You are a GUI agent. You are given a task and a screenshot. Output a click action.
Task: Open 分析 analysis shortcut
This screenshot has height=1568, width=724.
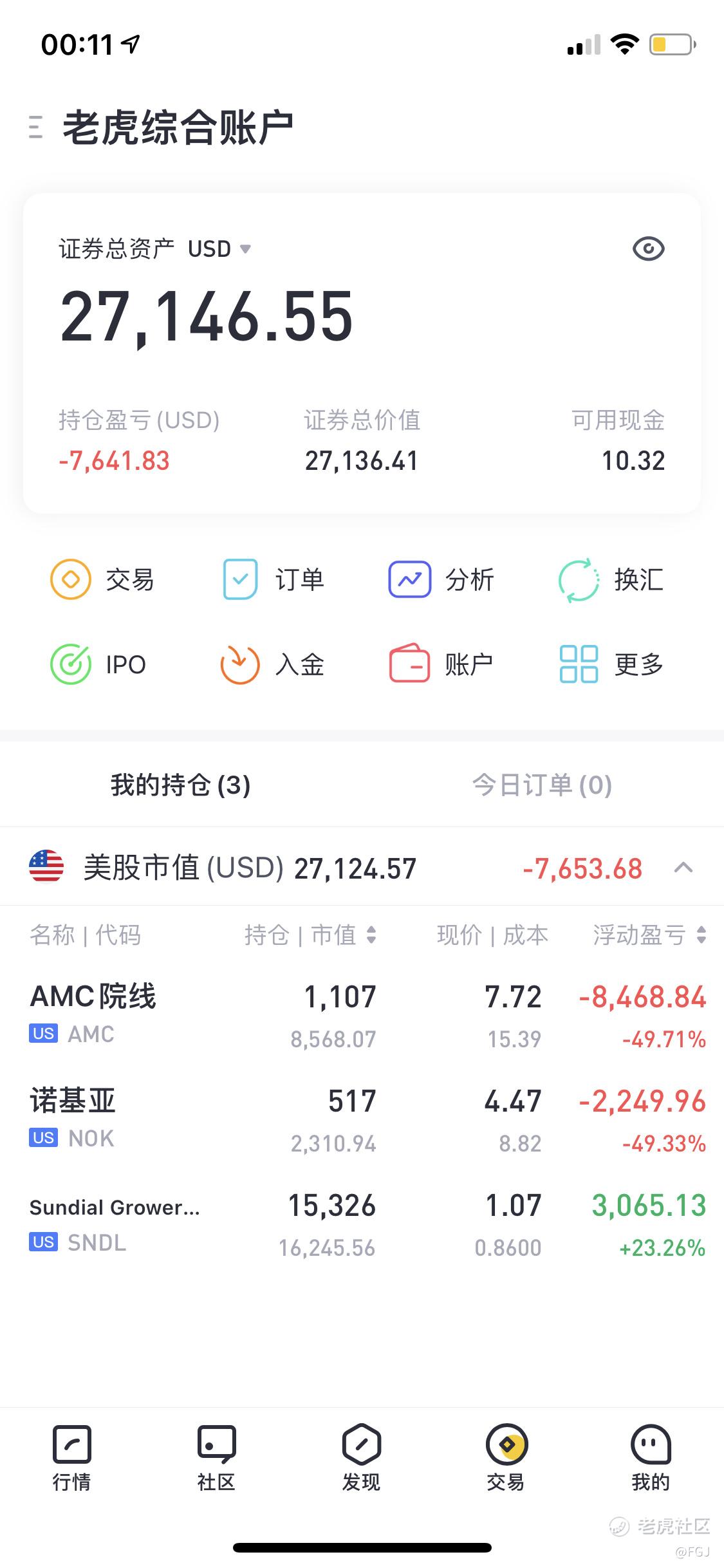tap(441, 579)
